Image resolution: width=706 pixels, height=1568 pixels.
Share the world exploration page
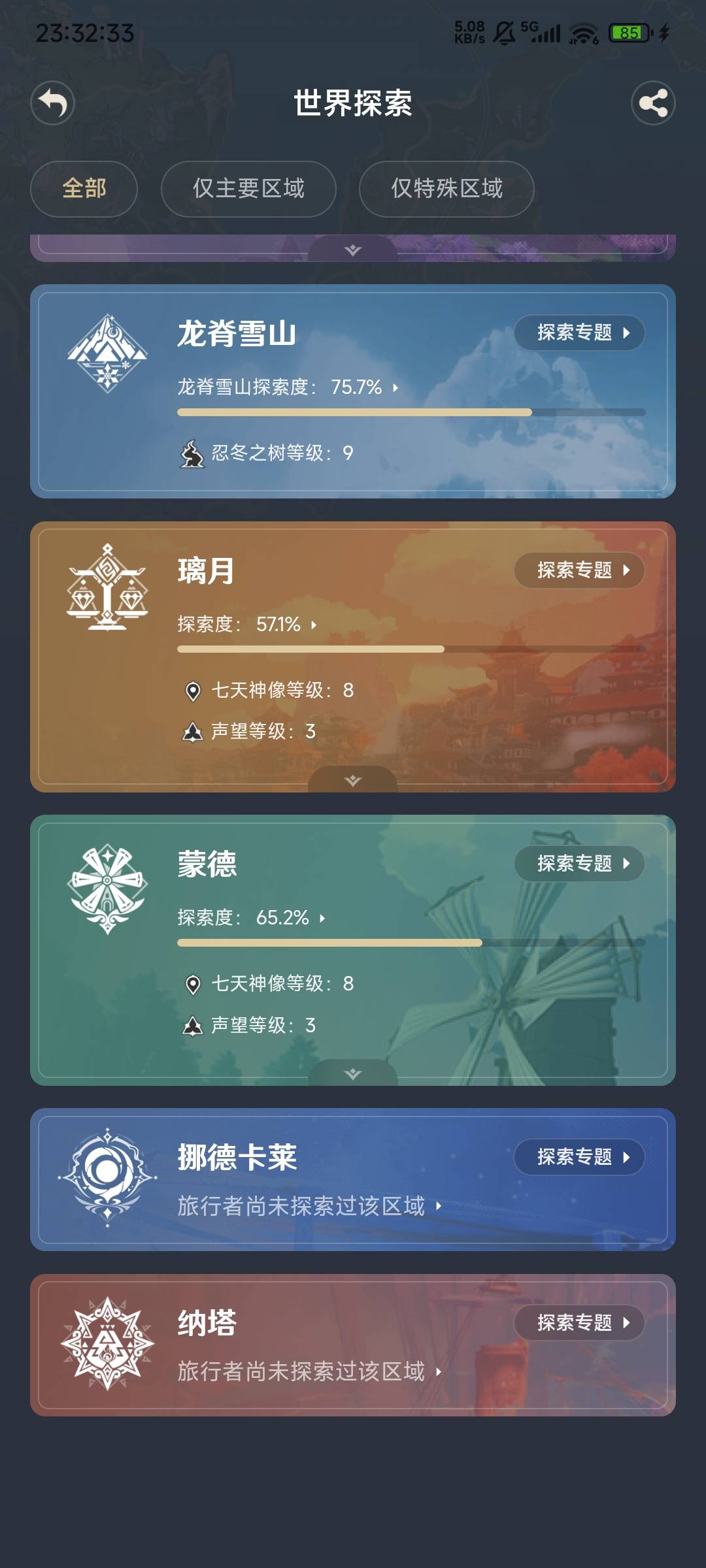tap(652, 103)
